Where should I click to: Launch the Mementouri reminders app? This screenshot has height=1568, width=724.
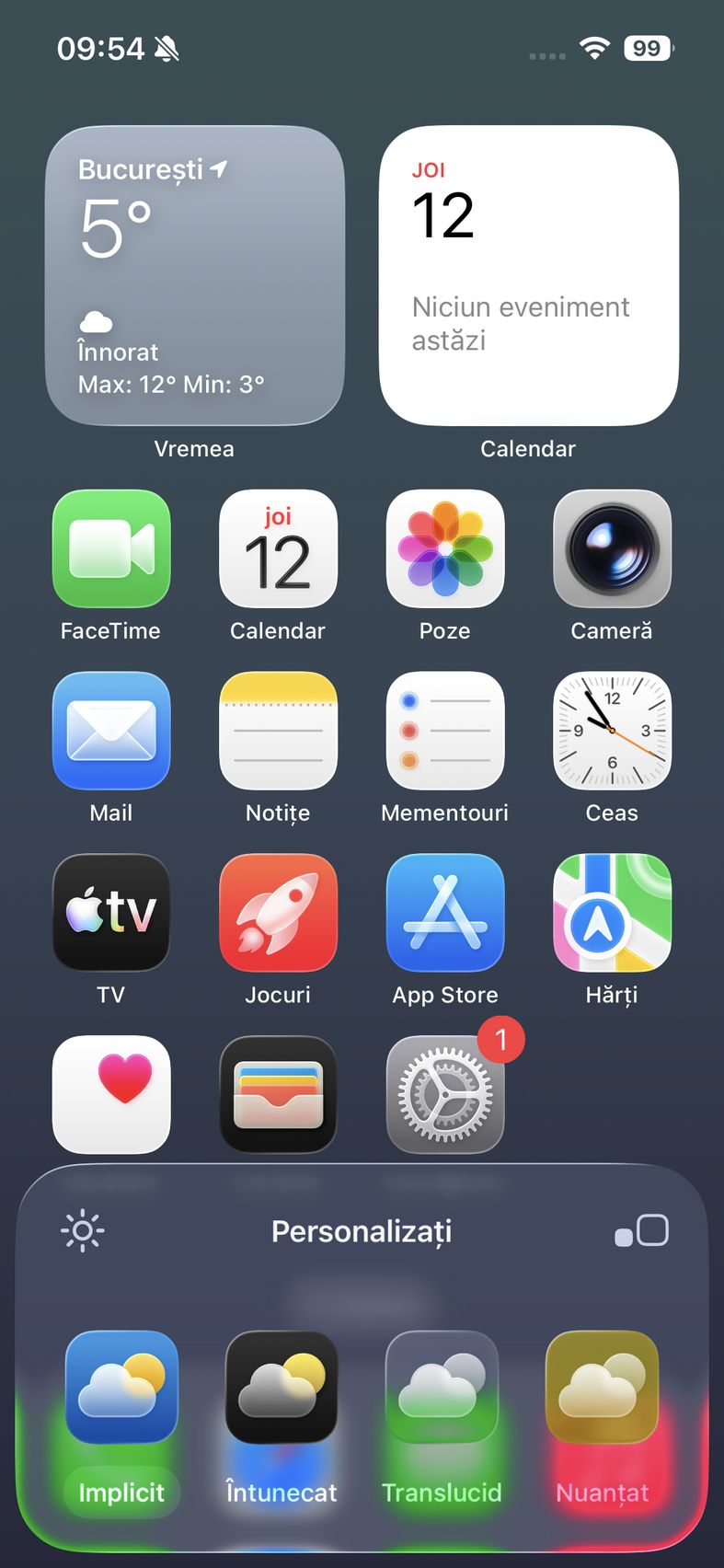click(x=445, y=731)
